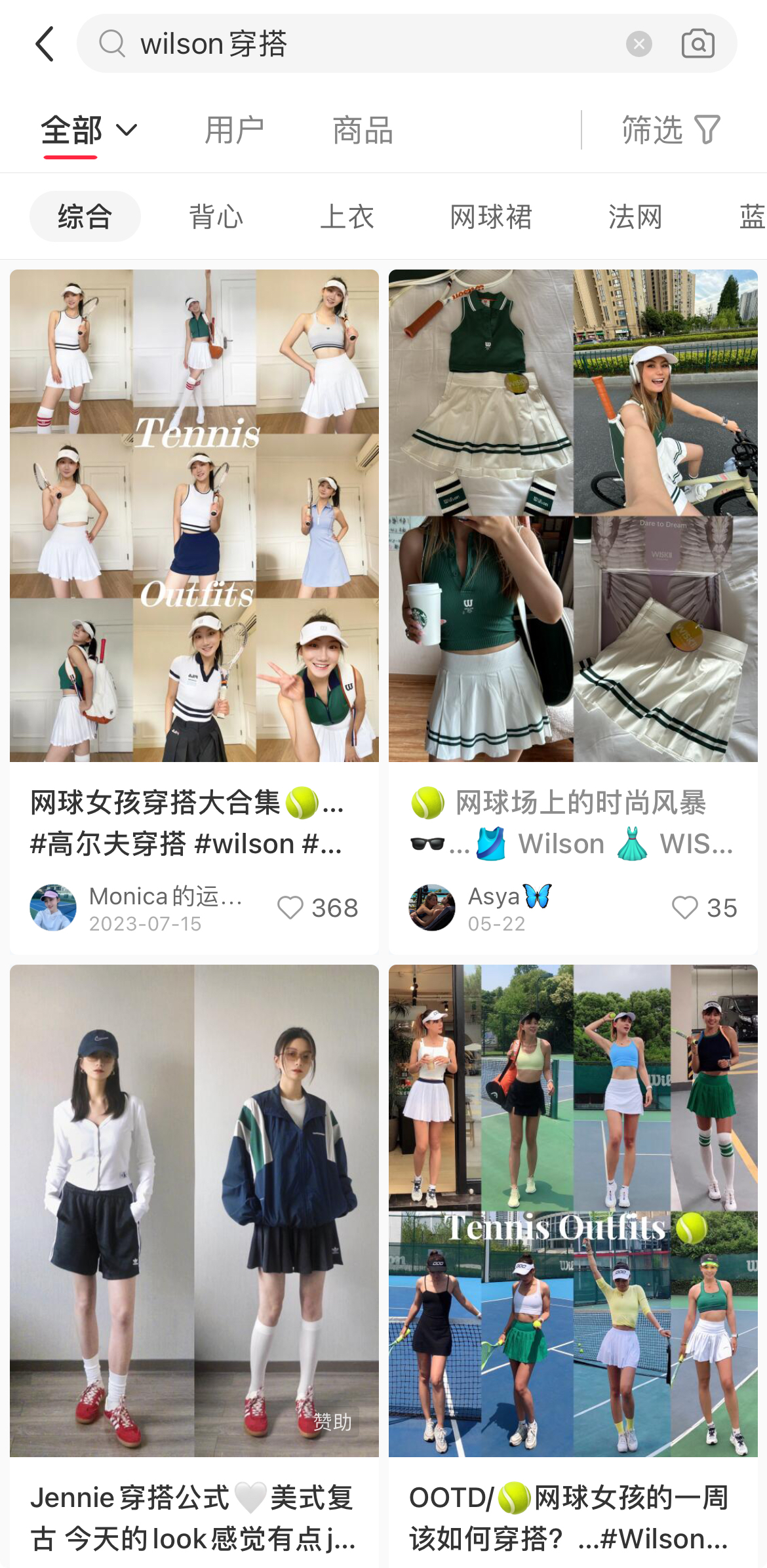Switch to the 商品 tab
Screen dimensions: 767x1568
pyautogui.click(x=363, y=130)
